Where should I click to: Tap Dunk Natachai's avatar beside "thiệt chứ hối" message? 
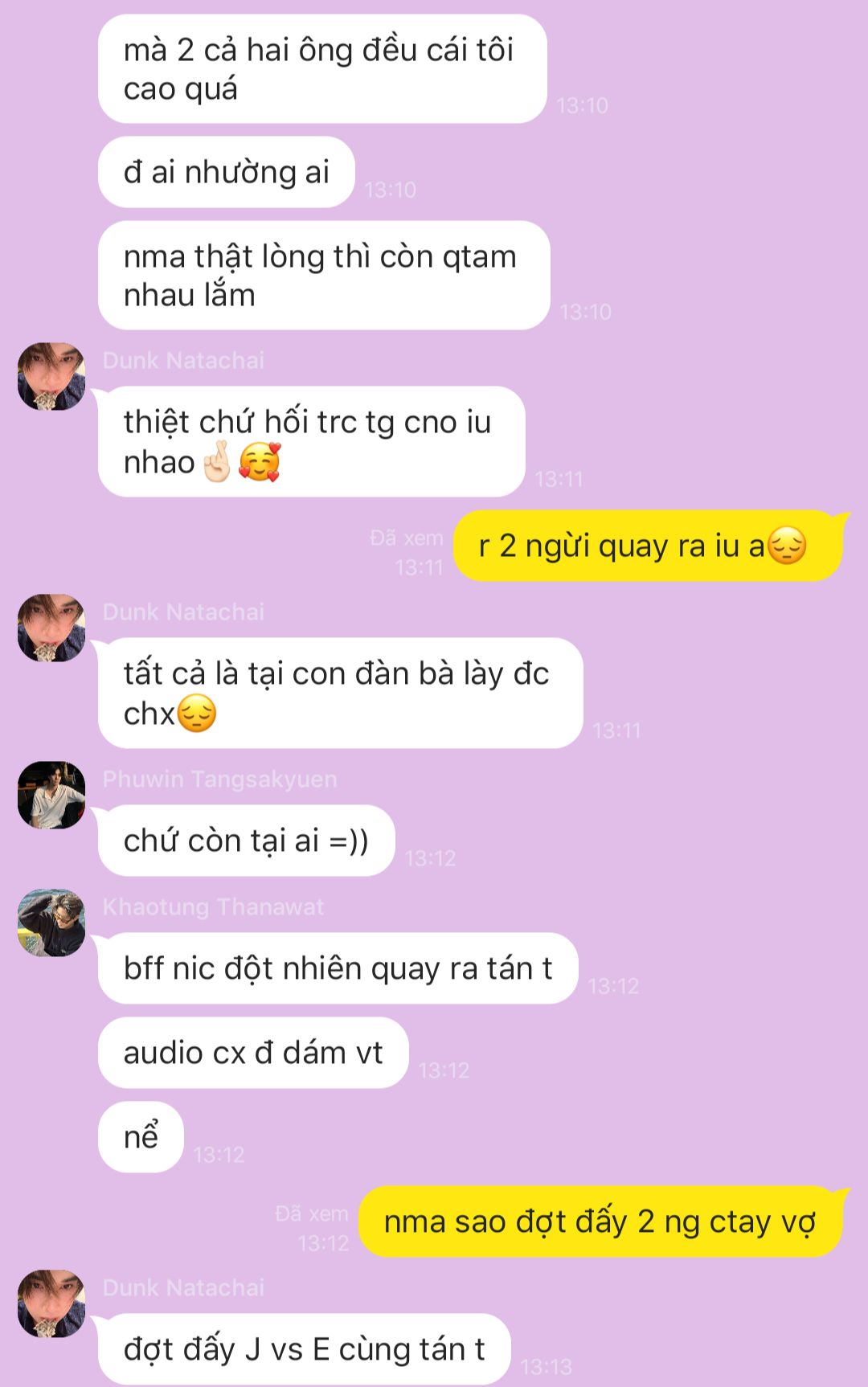[x=51, y=376]
